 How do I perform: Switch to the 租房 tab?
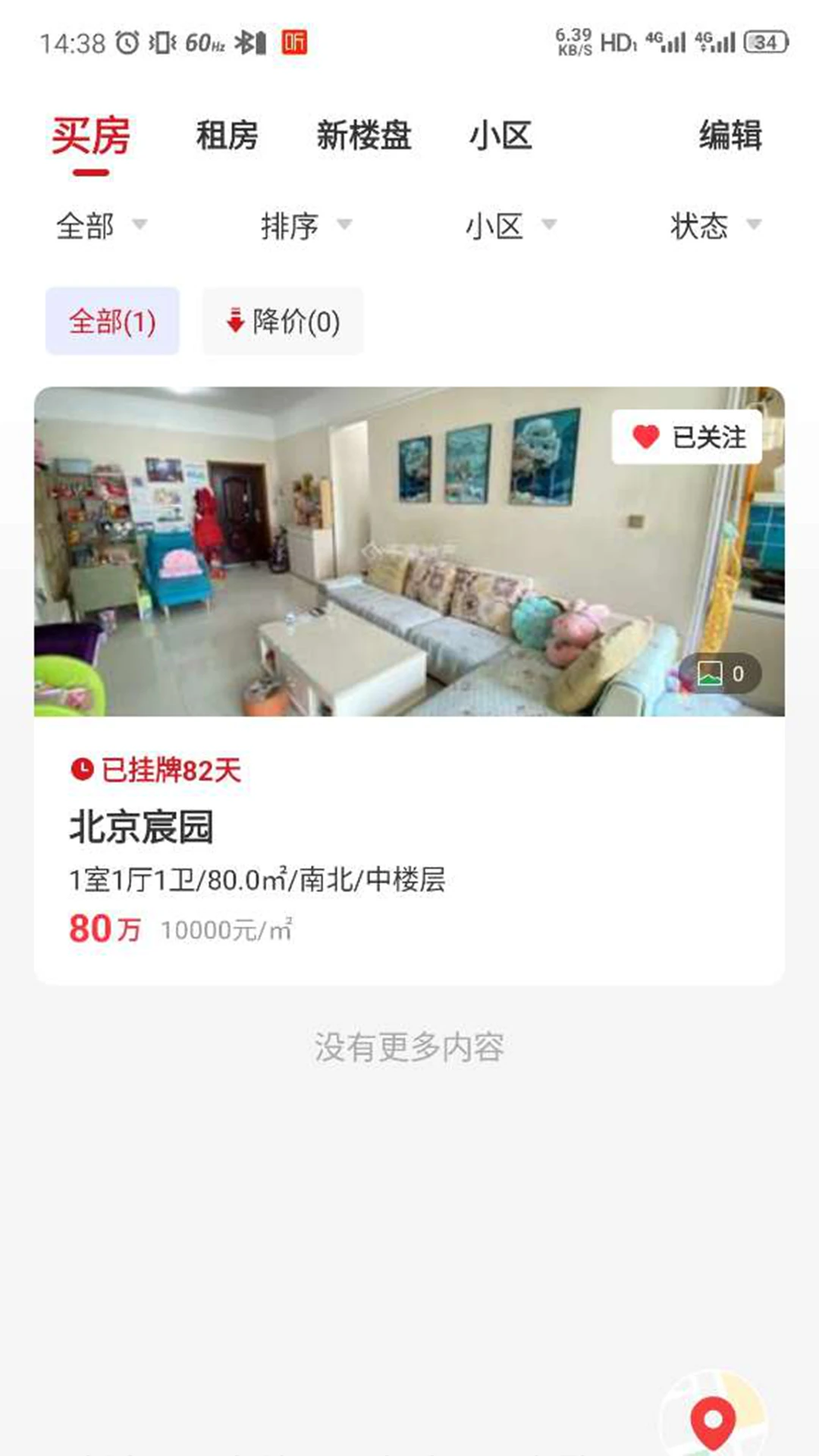pyautogui.click(x=227, y=136)
